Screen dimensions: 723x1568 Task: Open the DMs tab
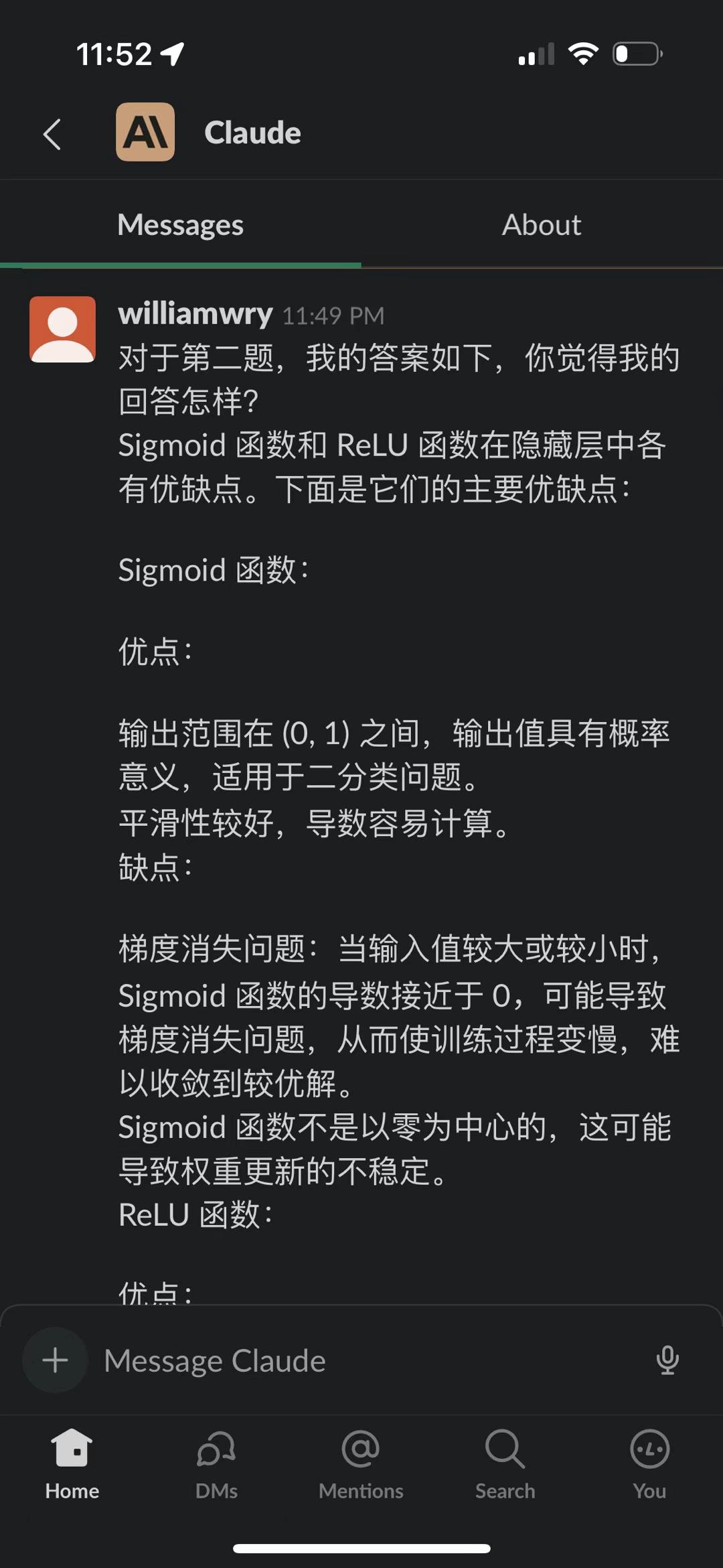pos(216,1464)
